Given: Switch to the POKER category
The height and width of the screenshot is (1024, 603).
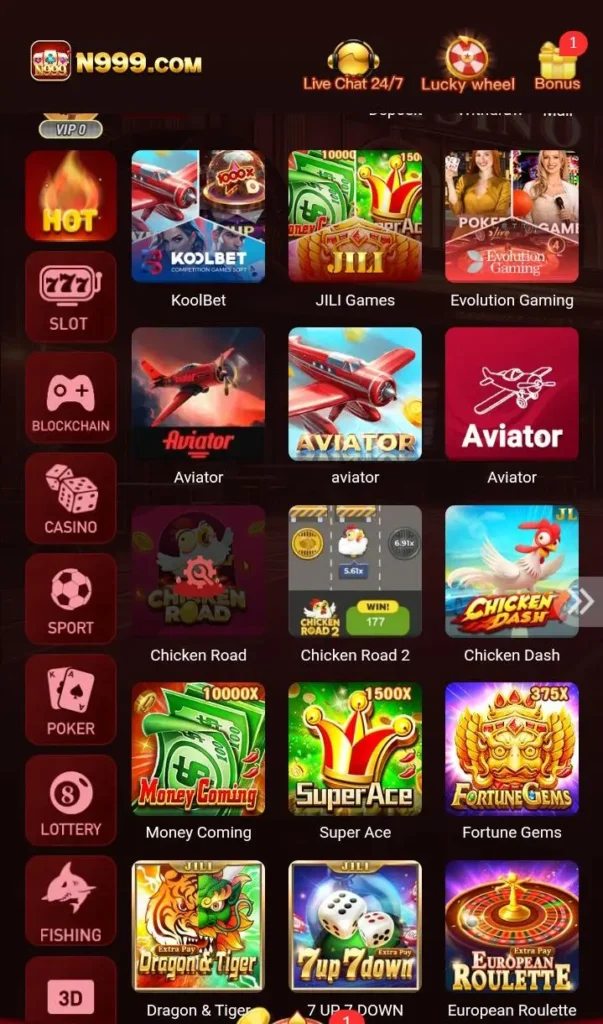Looking at the screenshot, I should click(x=71, y=701).
